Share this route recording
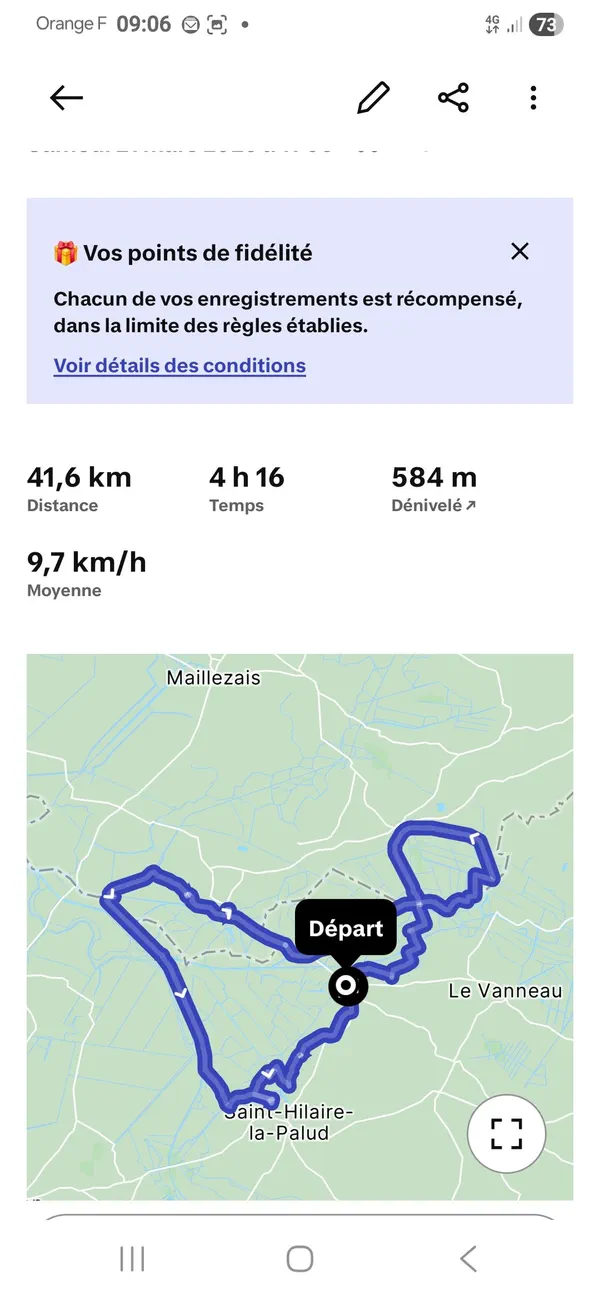The height and width of the screenshot is (1300, 600). click(x=453, y=98)
